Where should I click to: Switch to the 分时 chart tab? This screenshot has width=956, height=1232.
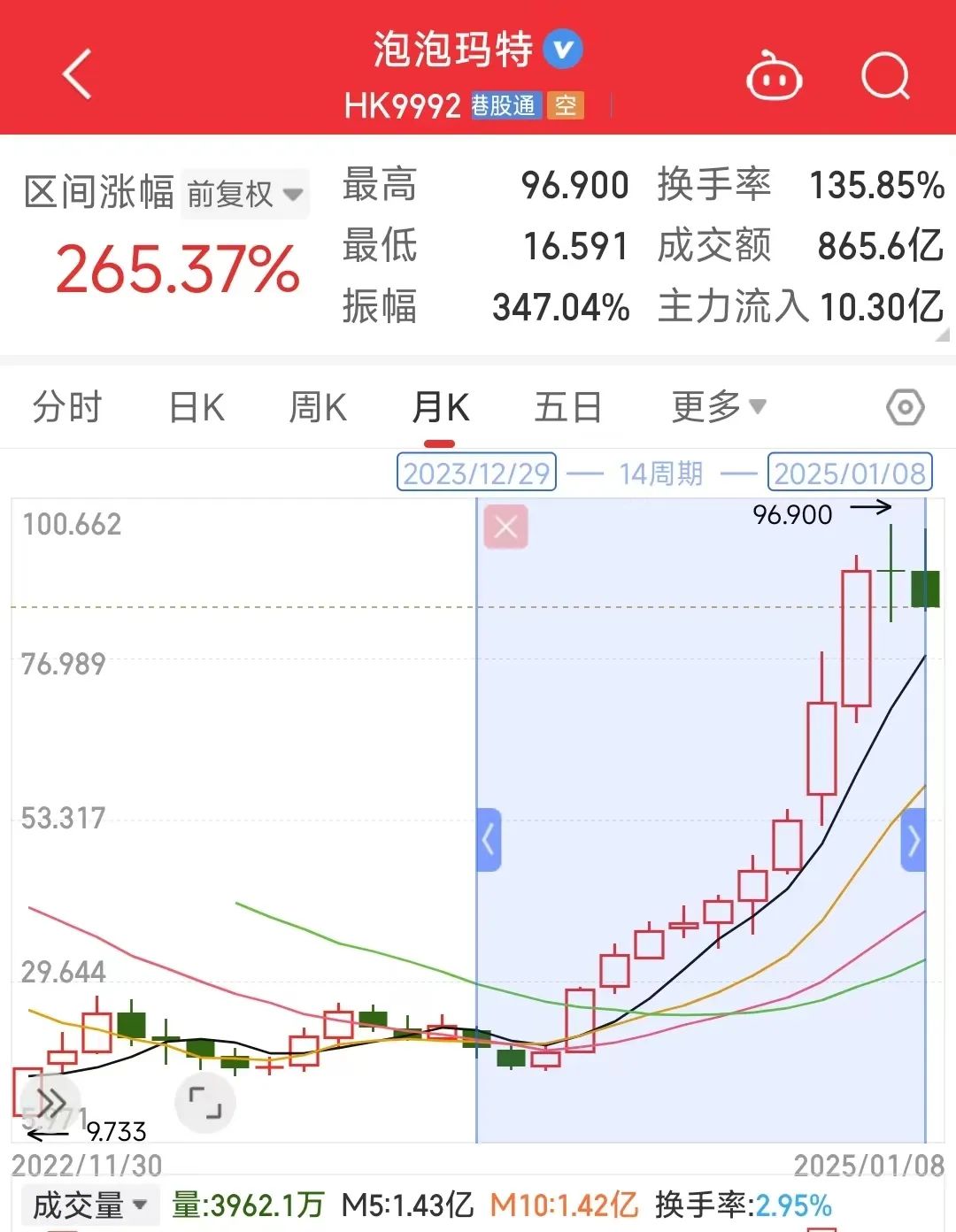point(67,408)
